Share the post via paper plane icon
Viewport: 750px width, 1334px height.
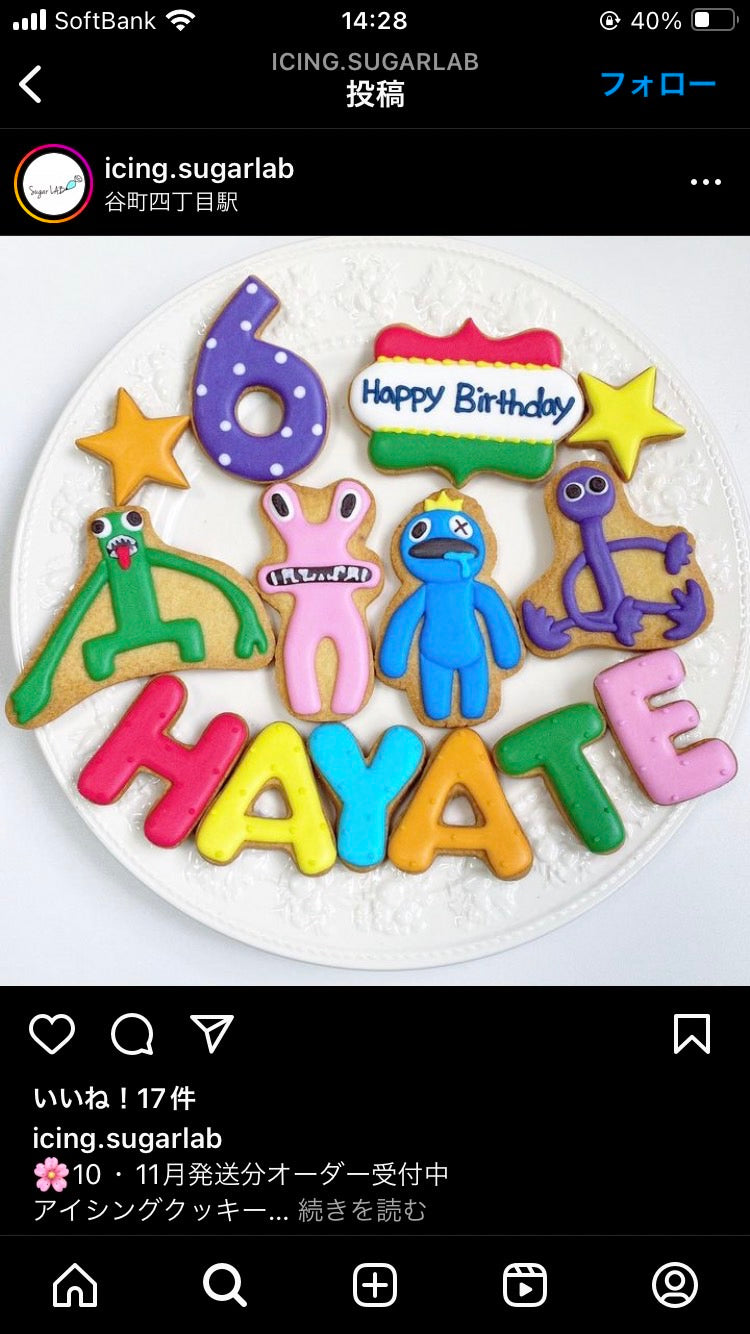tap(212, 1034)
